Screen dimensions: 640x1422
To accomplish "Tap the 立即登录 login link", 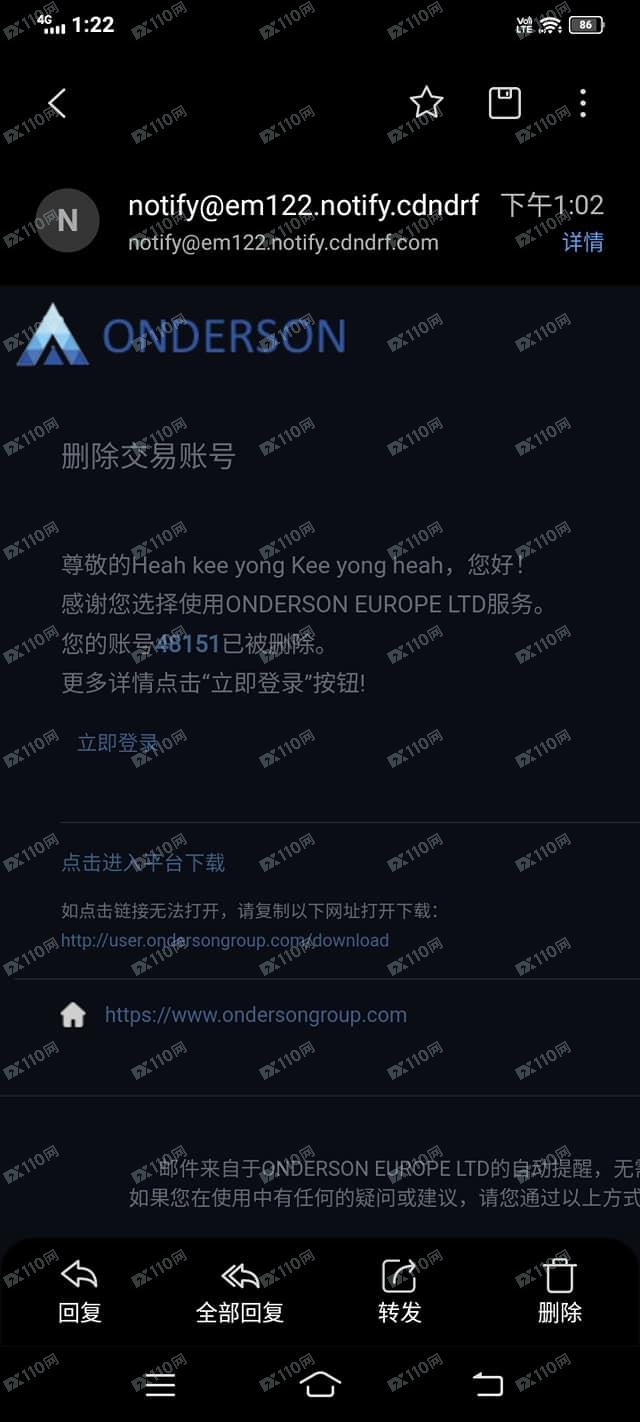I will point(118,743).
